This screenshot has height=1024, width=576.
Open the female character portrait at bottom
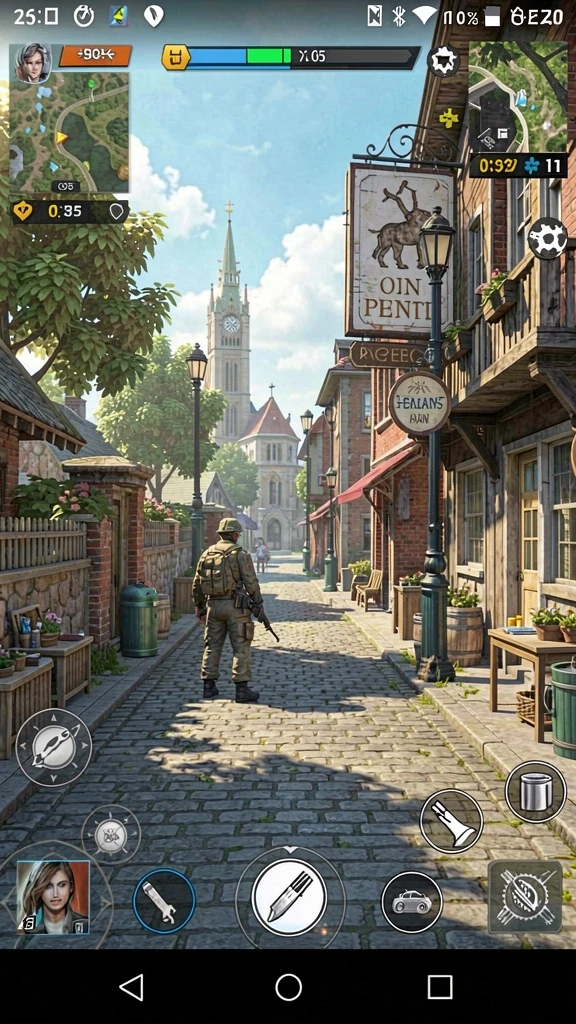tap(53, 897)
